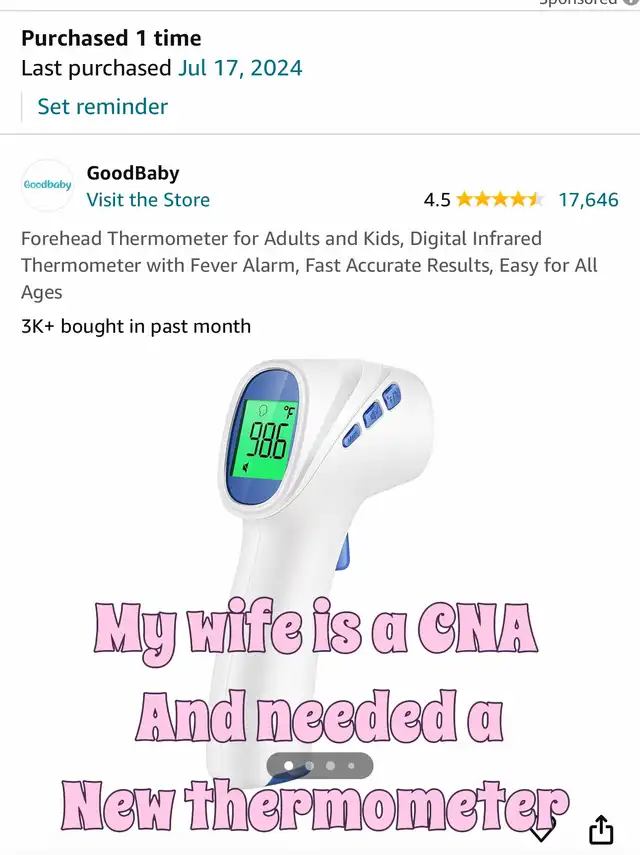Open the 17,646 ratings link

(x=588, y=200)
